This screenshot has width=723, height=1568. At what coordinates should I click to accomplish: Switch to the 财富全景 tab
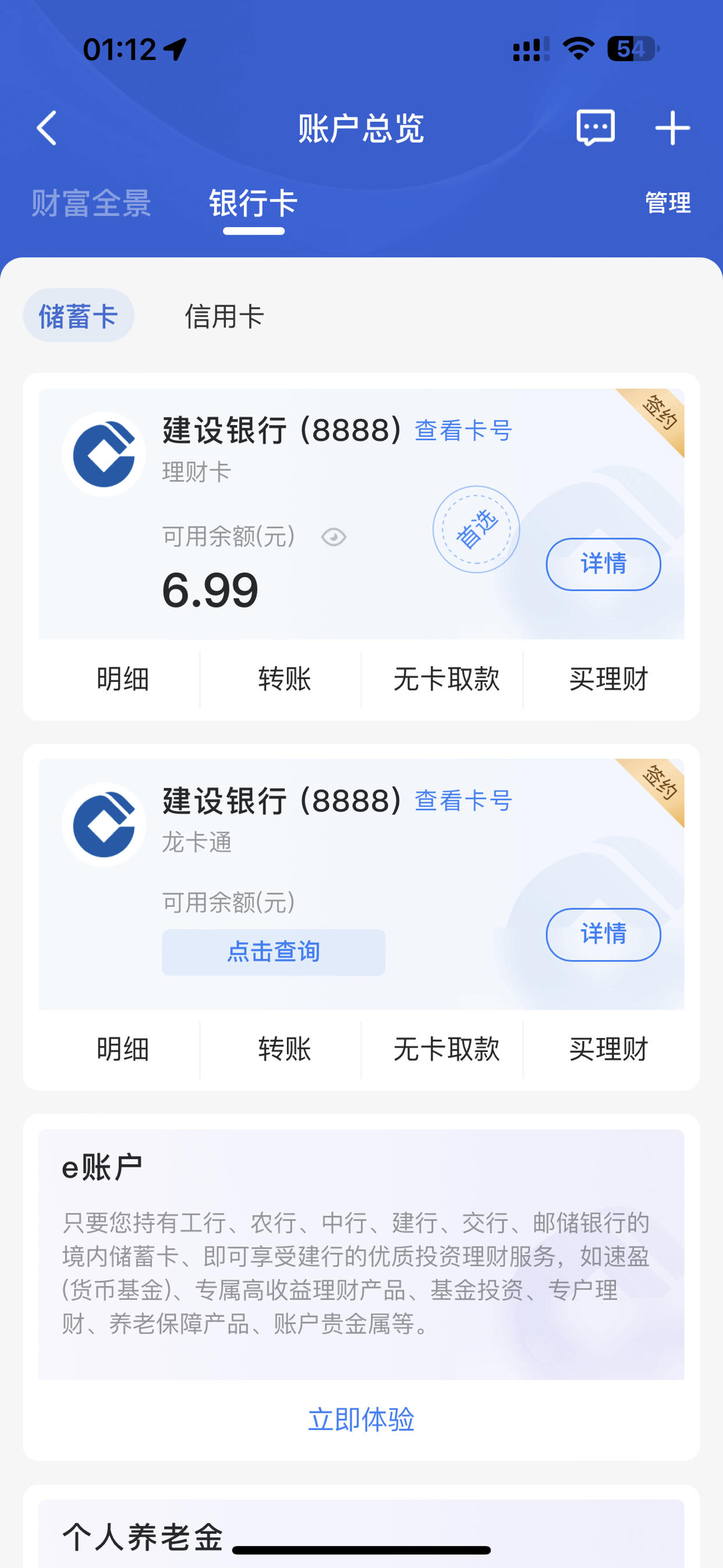91,203
